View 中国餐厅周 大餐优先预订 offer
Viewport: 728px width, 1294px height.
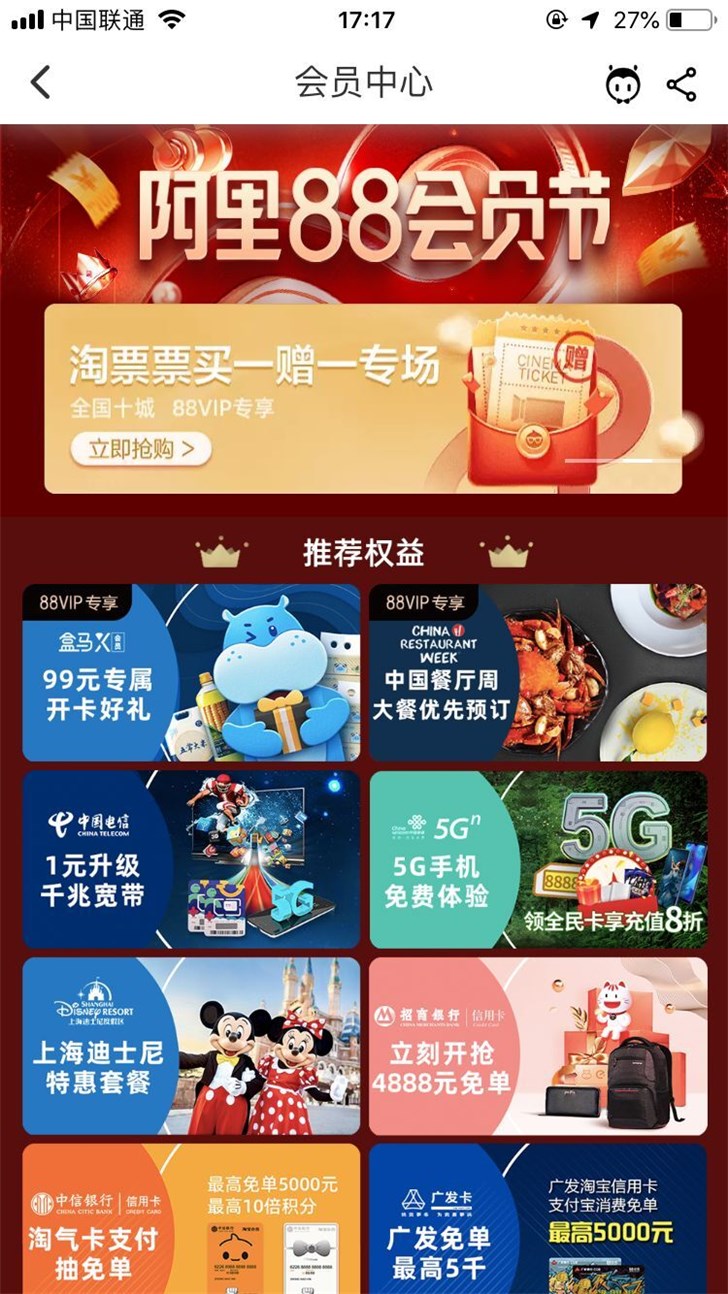(x=538, y=672)
